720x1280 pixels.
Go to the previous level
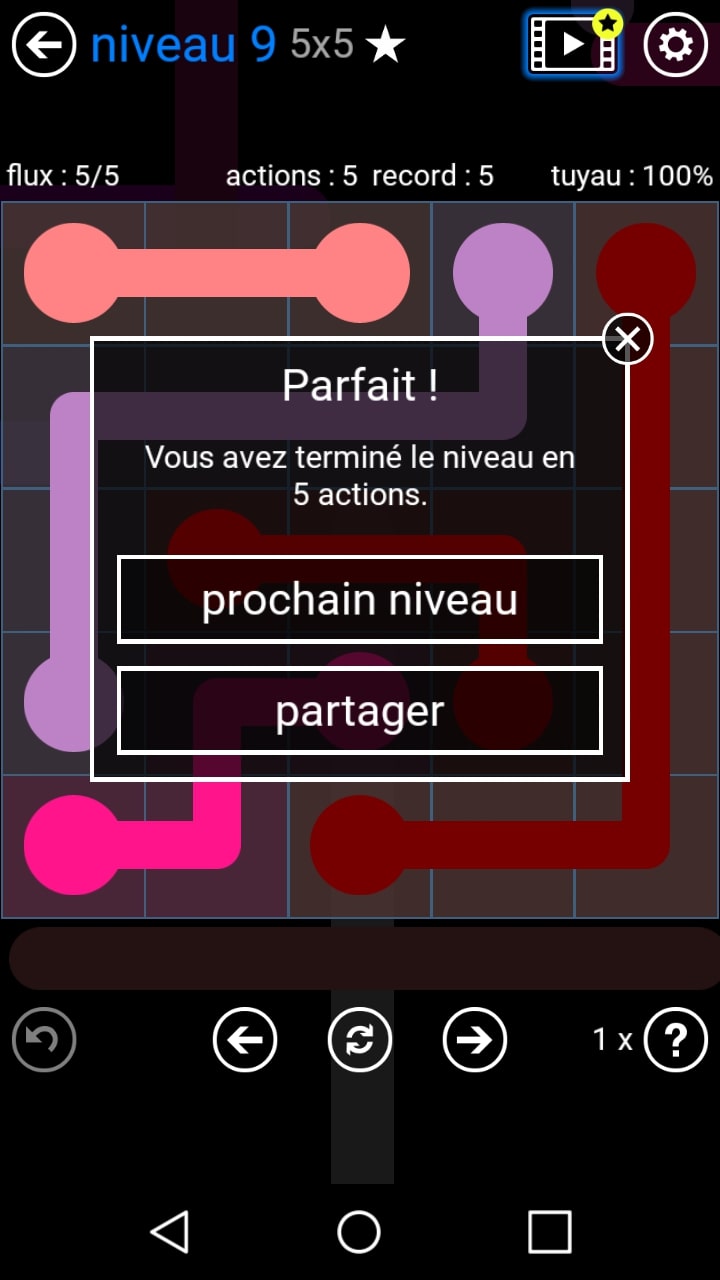pos(245,1040)
